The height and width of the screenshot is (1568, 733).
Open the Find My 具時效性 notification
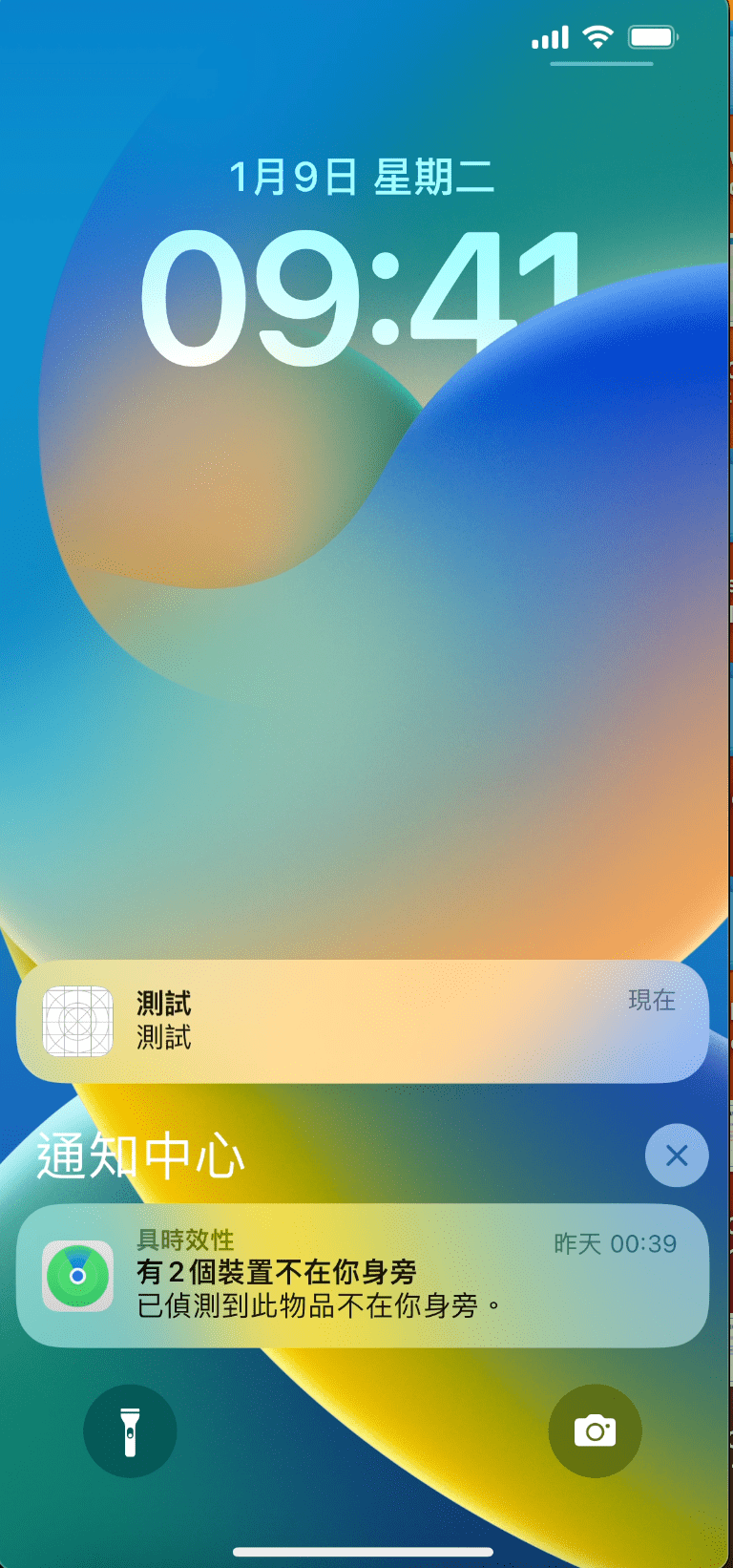point(363,1276)
